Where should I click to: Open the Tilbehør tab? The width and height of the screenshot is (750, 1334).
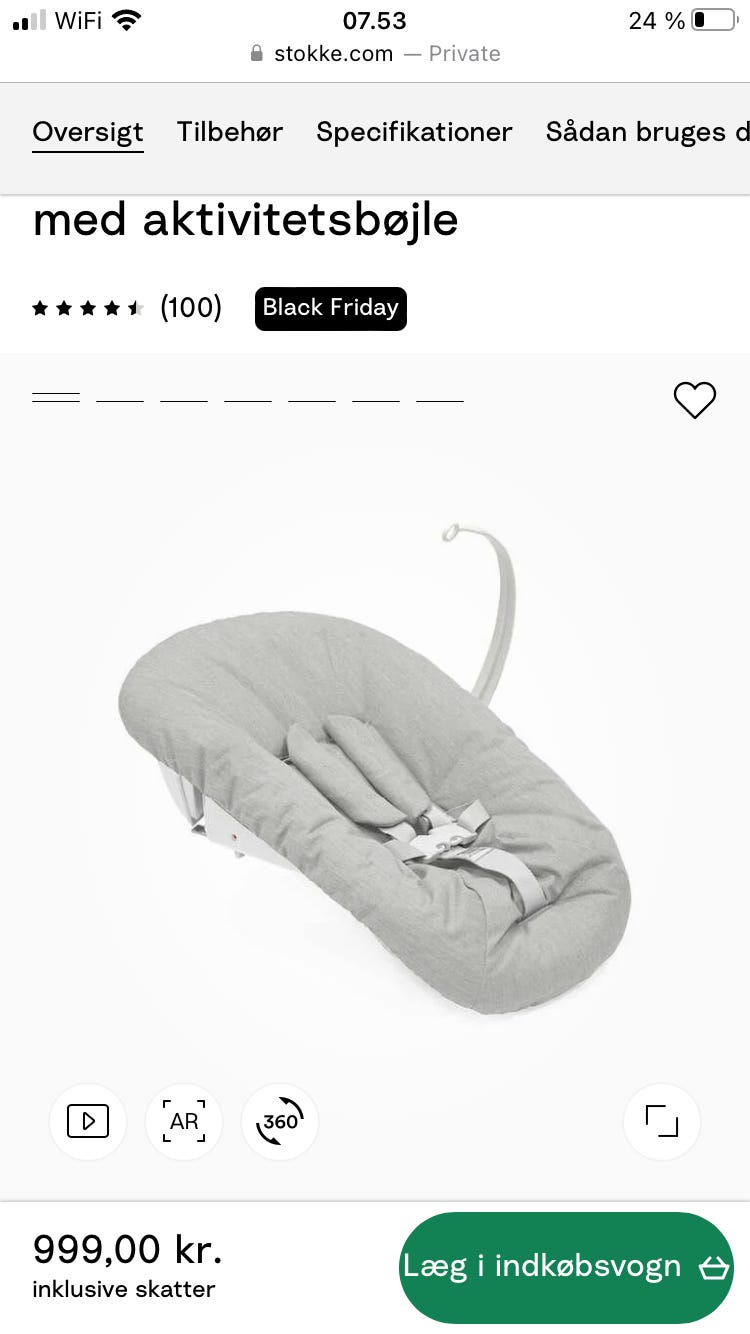coord(230,132)
